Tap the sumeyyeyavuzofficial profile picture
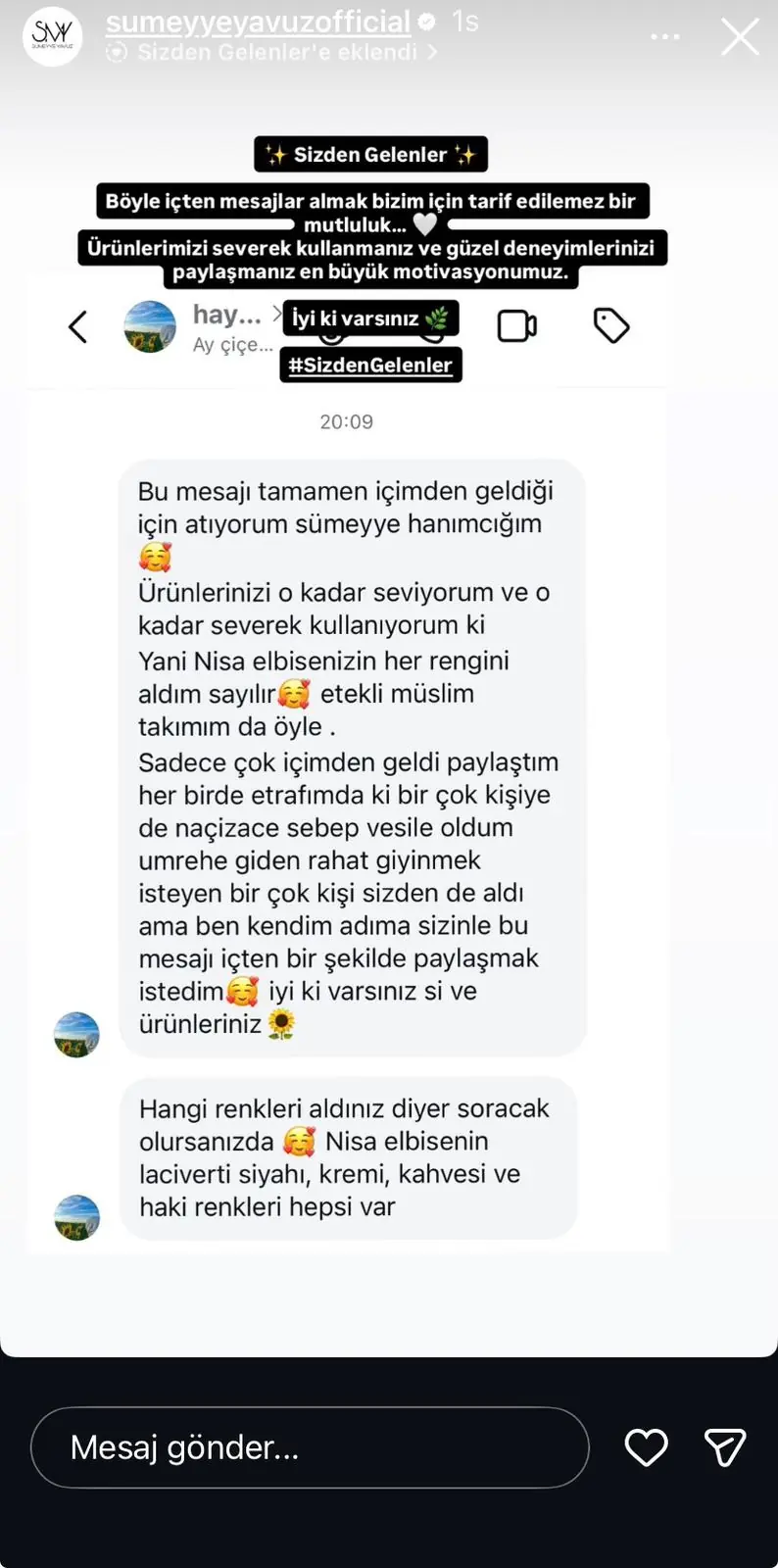 click(52, 37)
